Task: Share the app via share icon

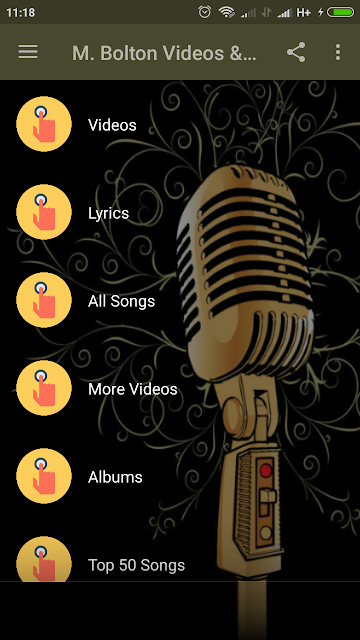Action: point(296,52)
